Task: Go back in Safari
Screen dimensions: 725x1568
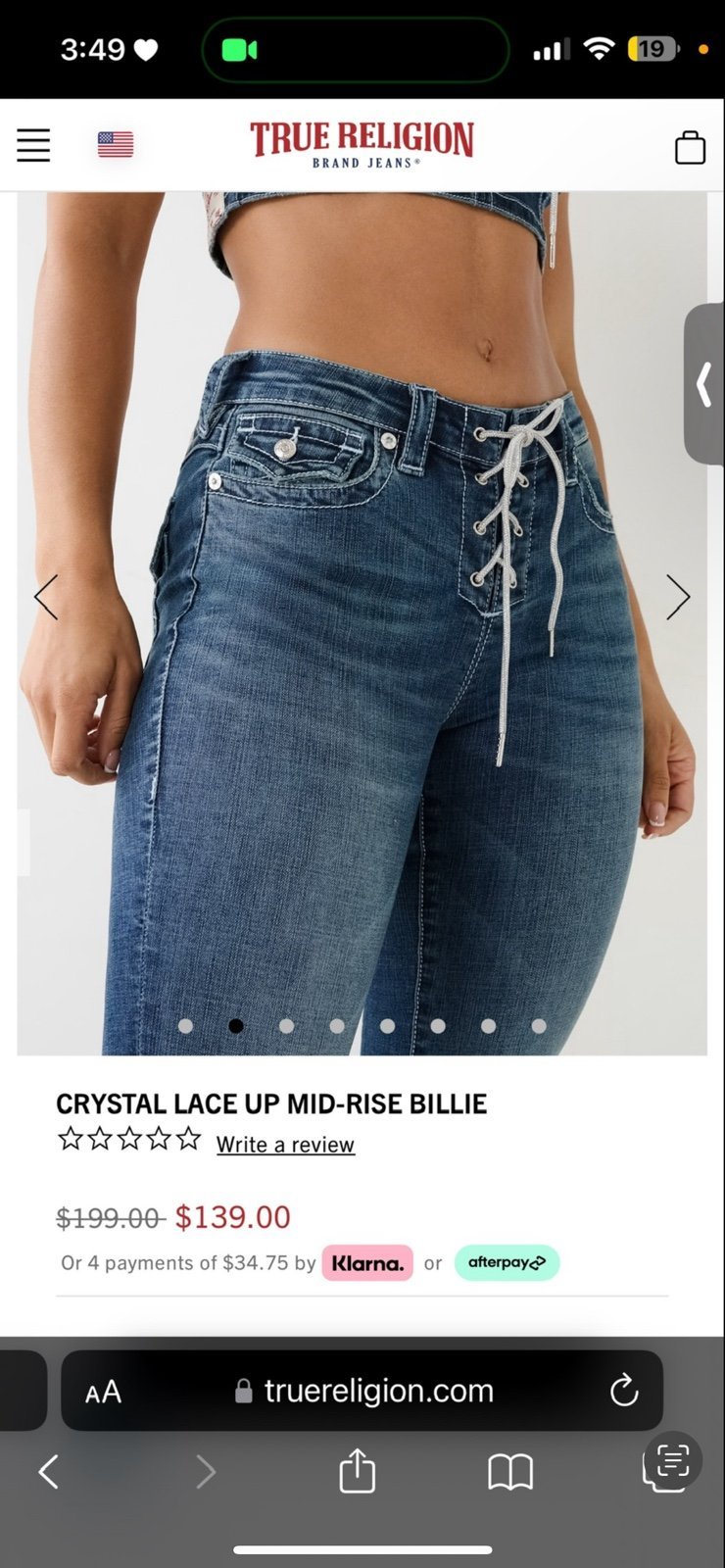Action: coord(48,1471)
